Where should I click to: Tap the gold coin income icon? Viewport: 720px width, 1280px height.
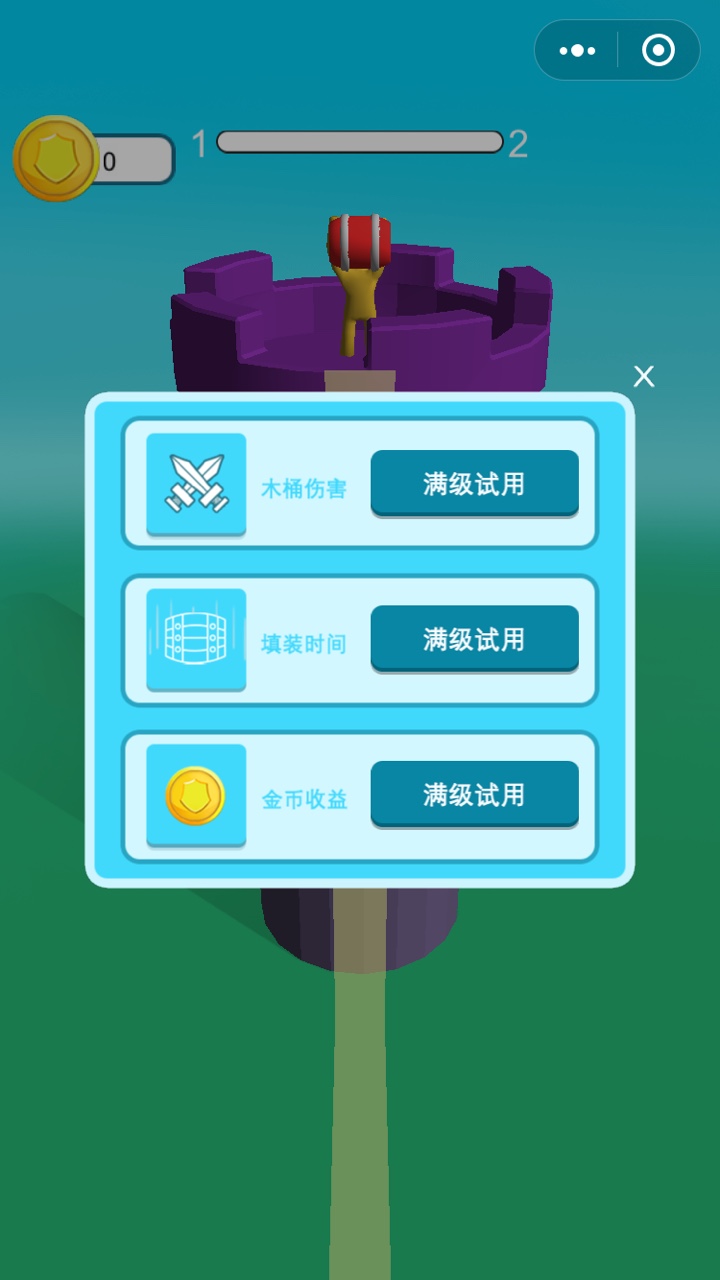coord(196,793)
